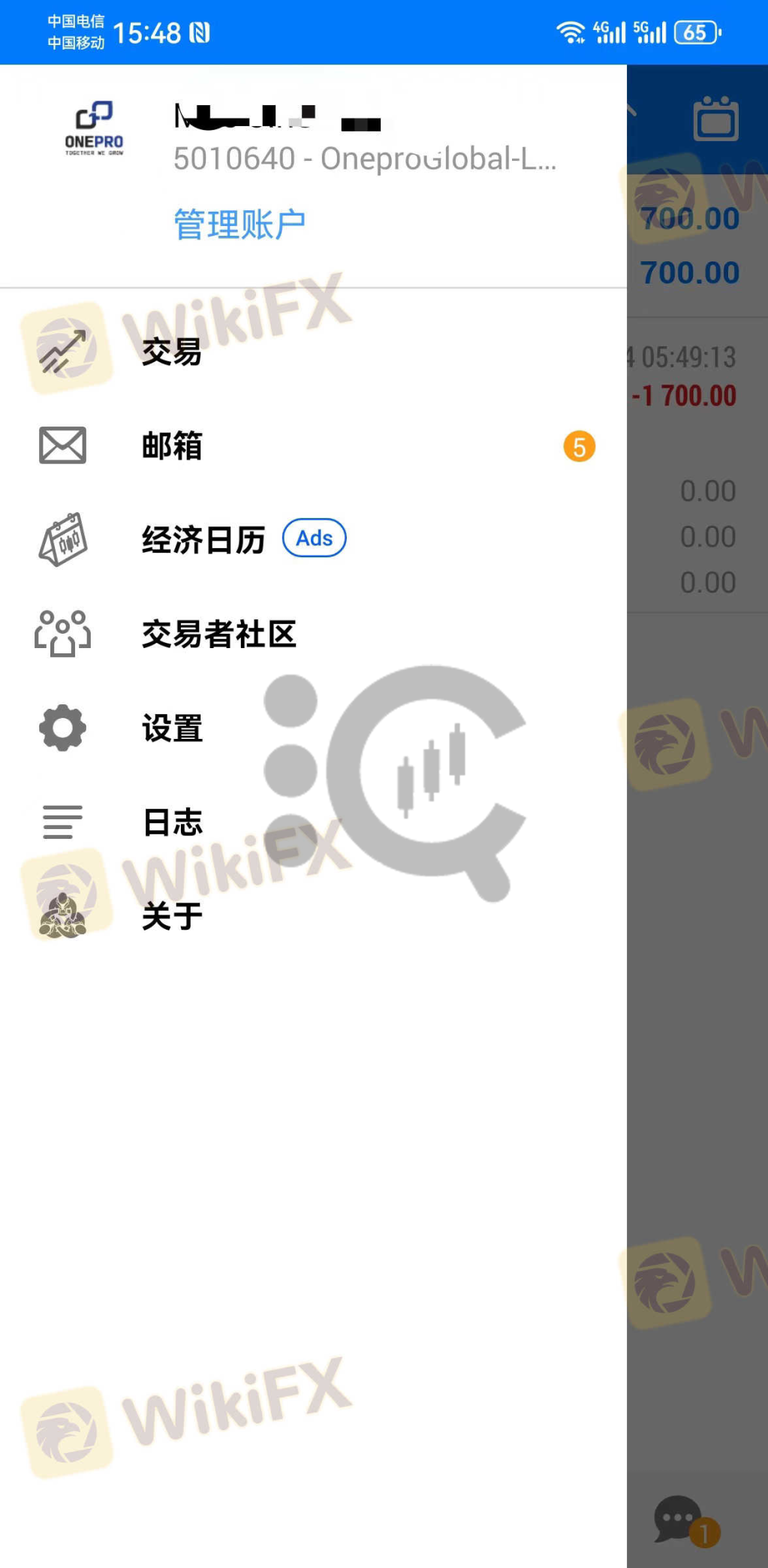View the 日志 journal
The width and height of the screenshot is (768, 1568).
pos(172,822)
